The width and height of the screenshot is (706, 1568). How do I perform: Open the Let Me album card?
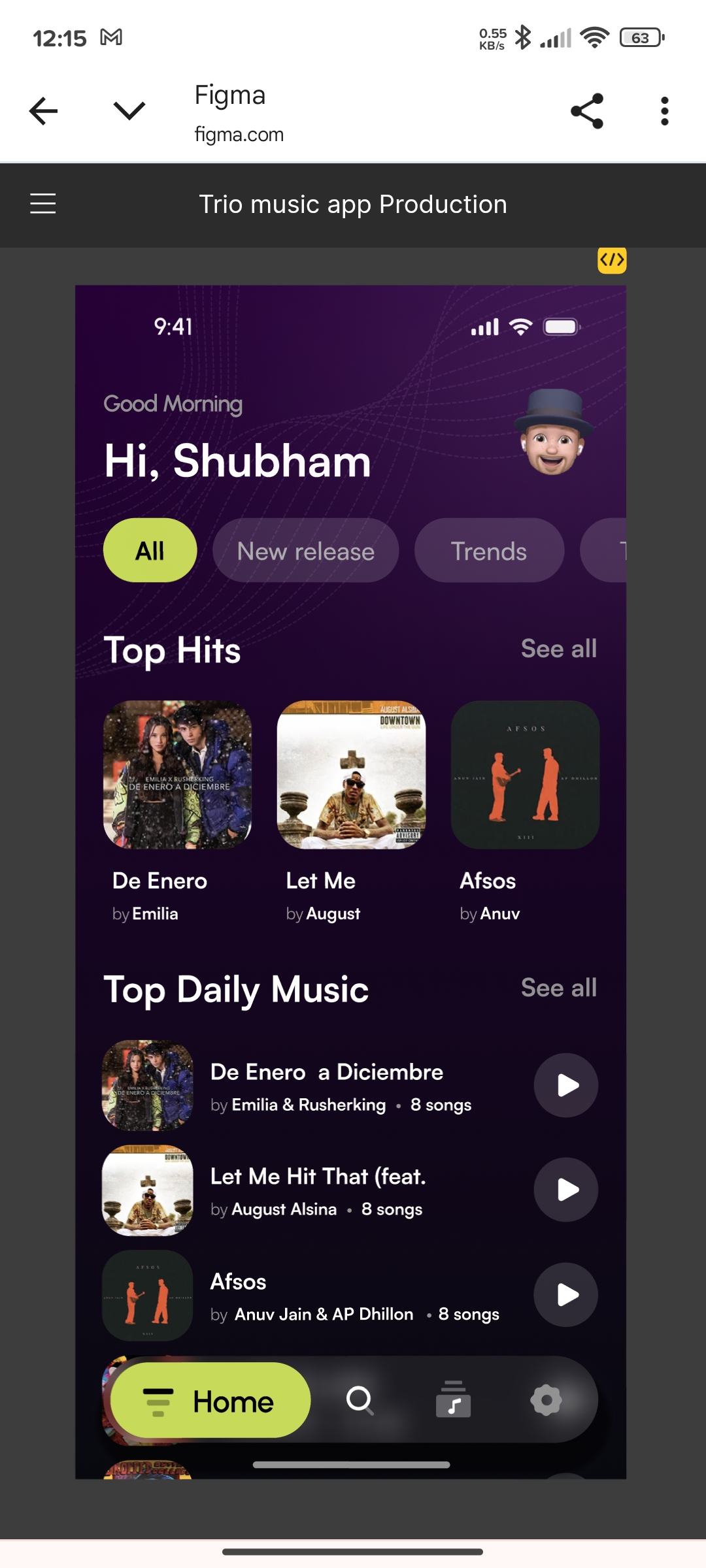351,775
